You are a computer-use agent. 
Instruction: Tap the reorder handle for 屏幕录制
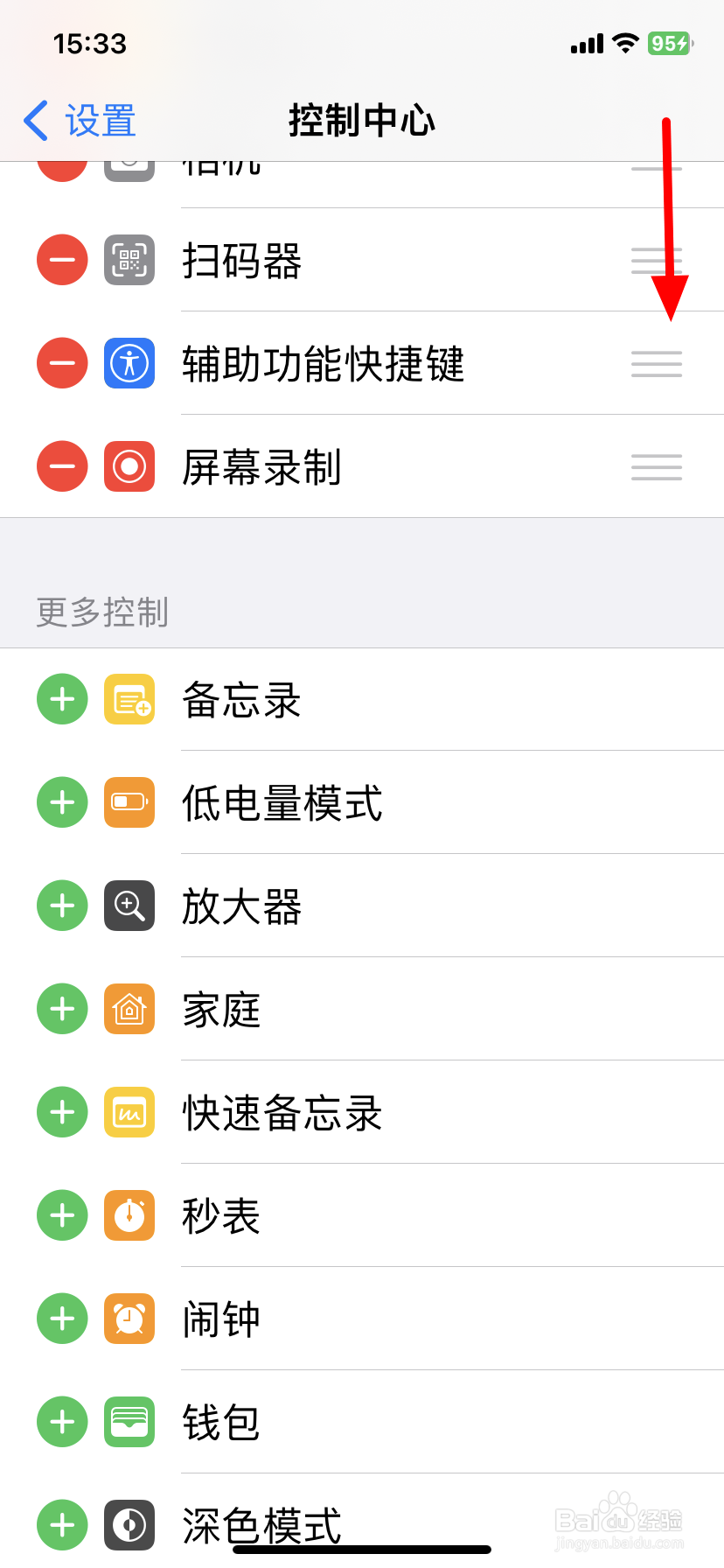tap(657, 467)
